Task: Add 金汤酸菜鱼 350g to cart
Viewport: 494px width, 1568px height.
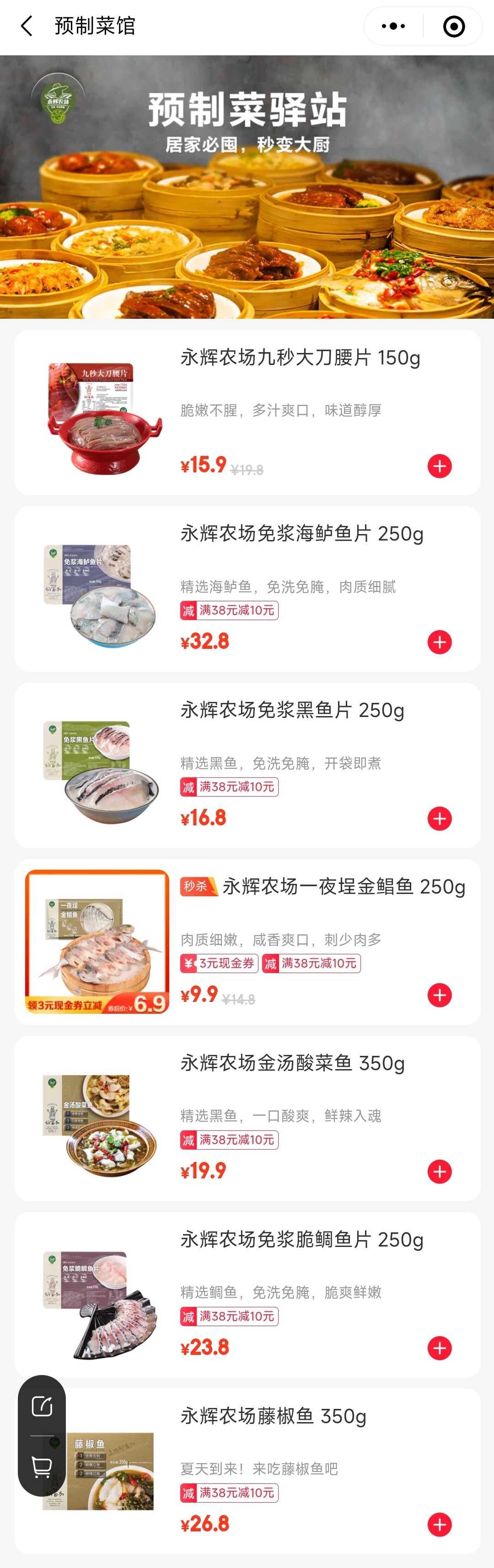Action: click(439, 1172)
